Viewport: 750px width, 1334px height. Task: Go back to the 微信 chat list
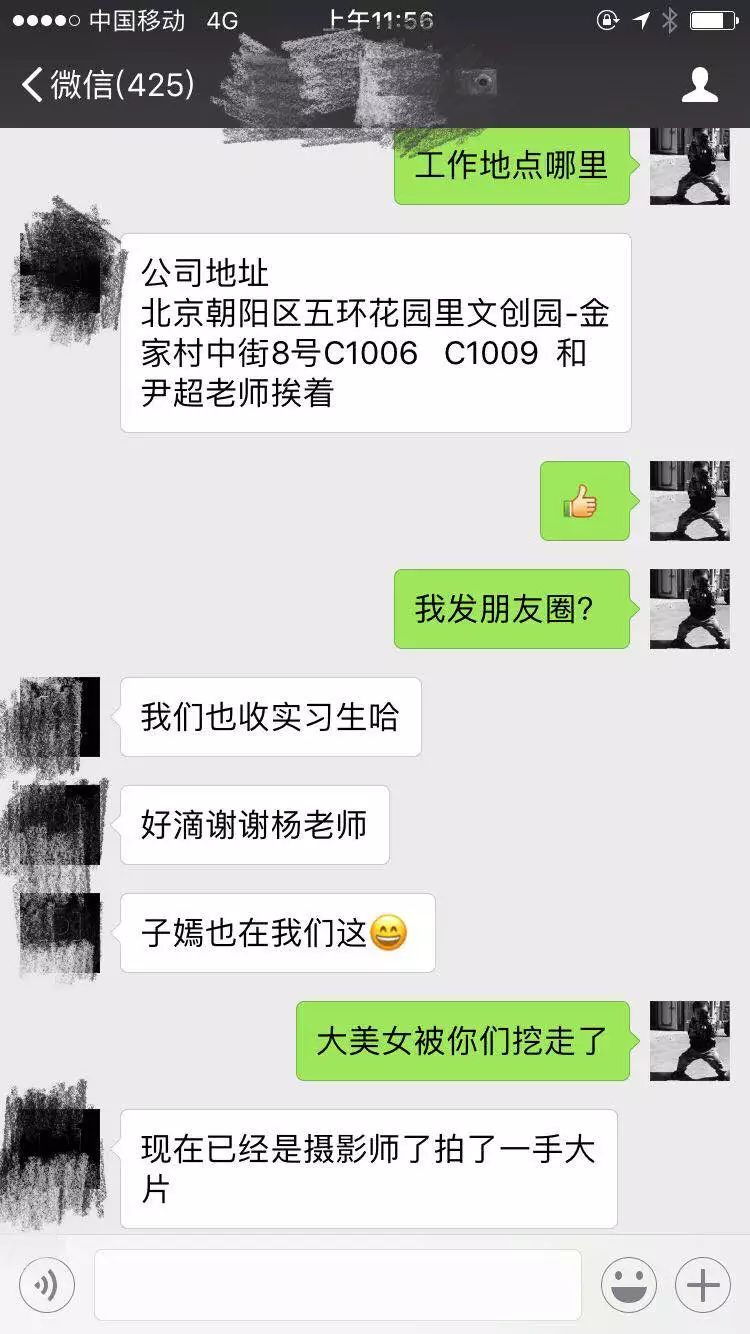pos(107,85)
